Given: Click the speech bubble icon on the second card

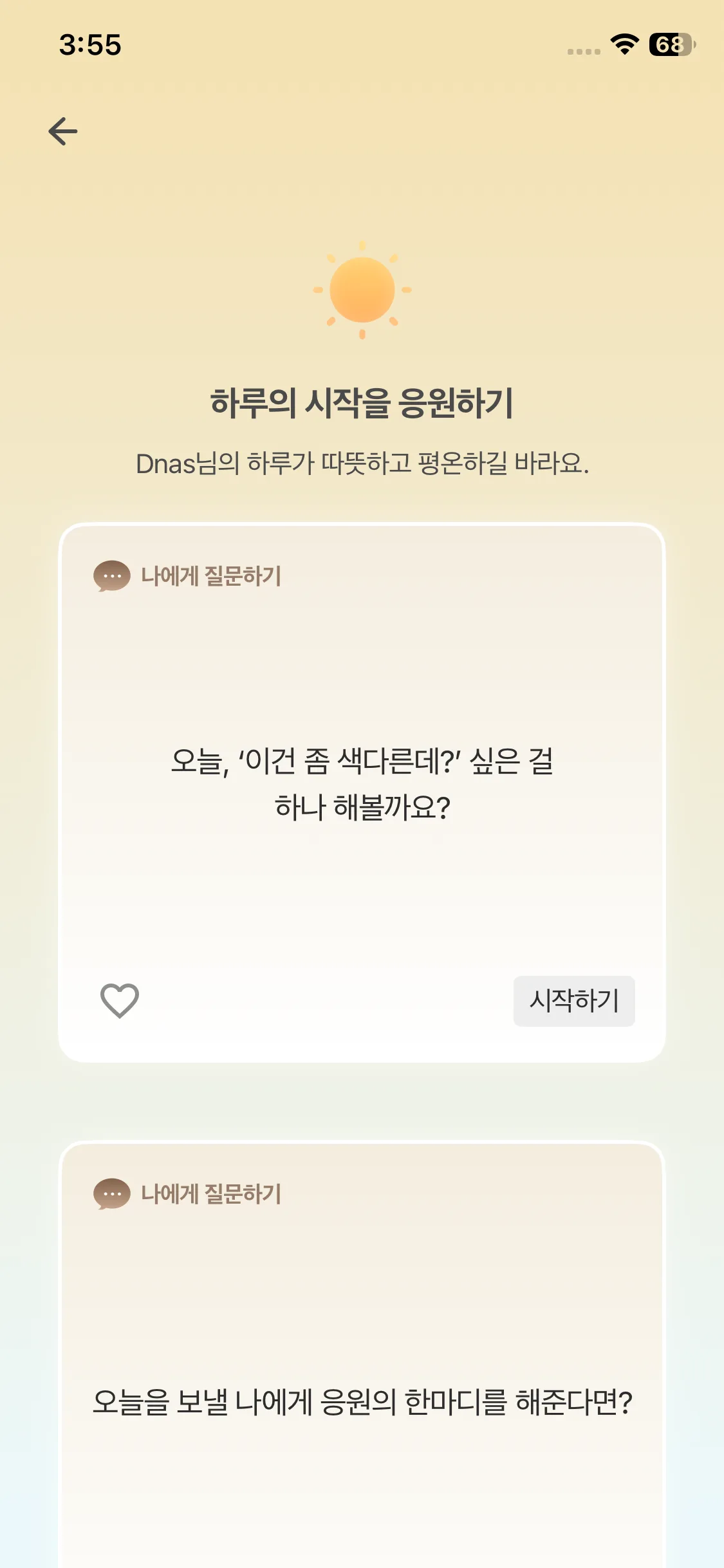Looking at the screenshot, I should (111, 1192).
